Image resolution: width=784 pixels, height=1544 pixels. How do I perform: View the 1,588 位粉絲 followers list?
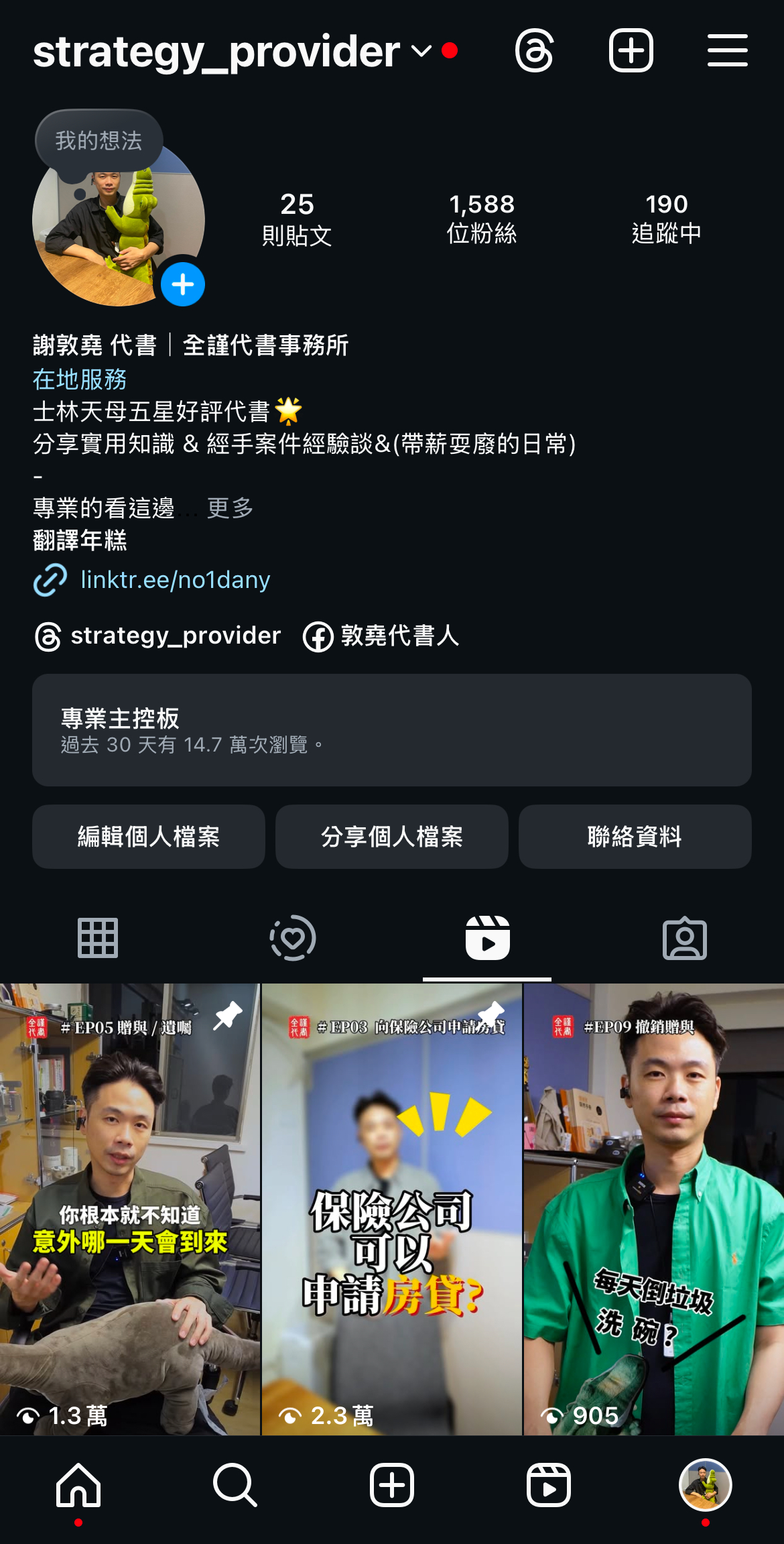(x=482, y=219)
